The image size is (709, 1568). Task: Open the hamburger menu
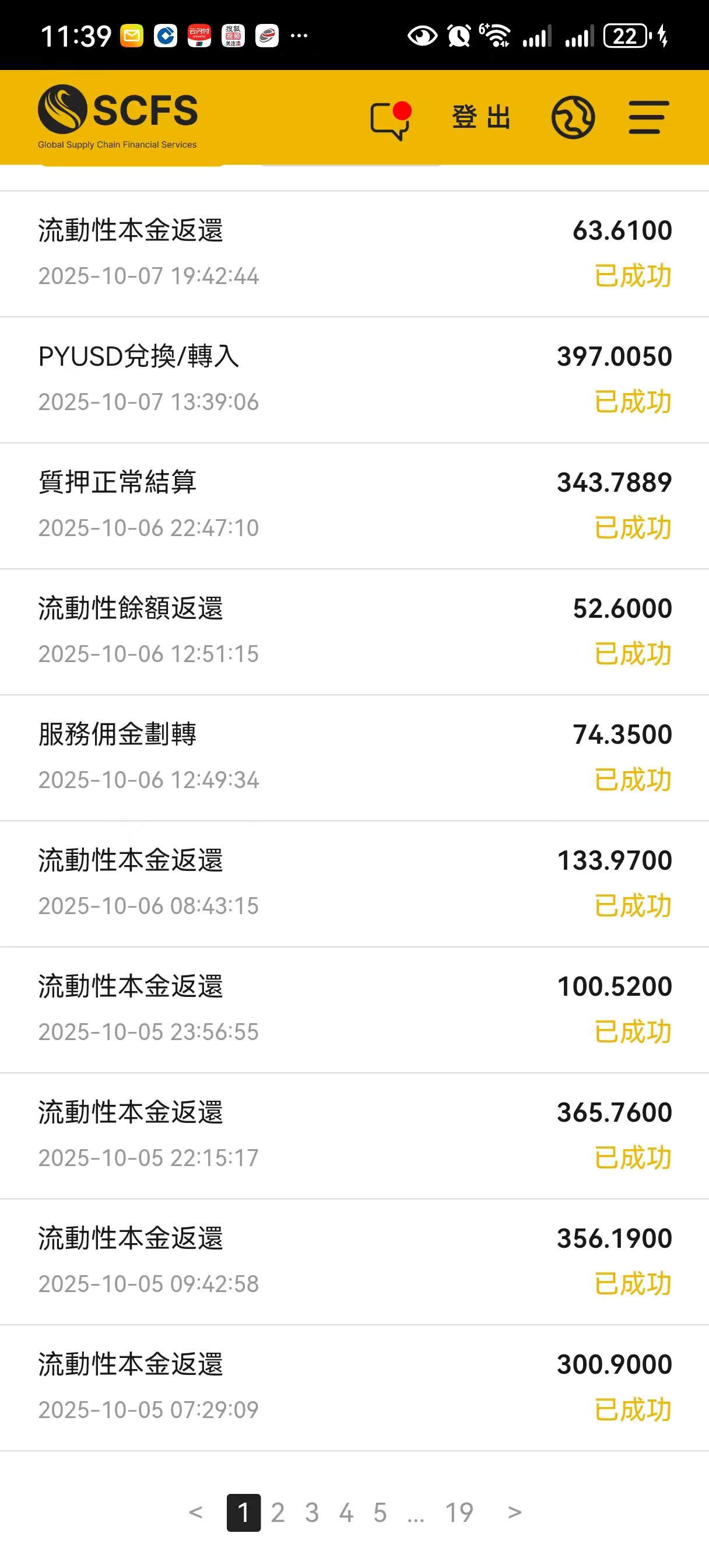click(x=648, y=117)
